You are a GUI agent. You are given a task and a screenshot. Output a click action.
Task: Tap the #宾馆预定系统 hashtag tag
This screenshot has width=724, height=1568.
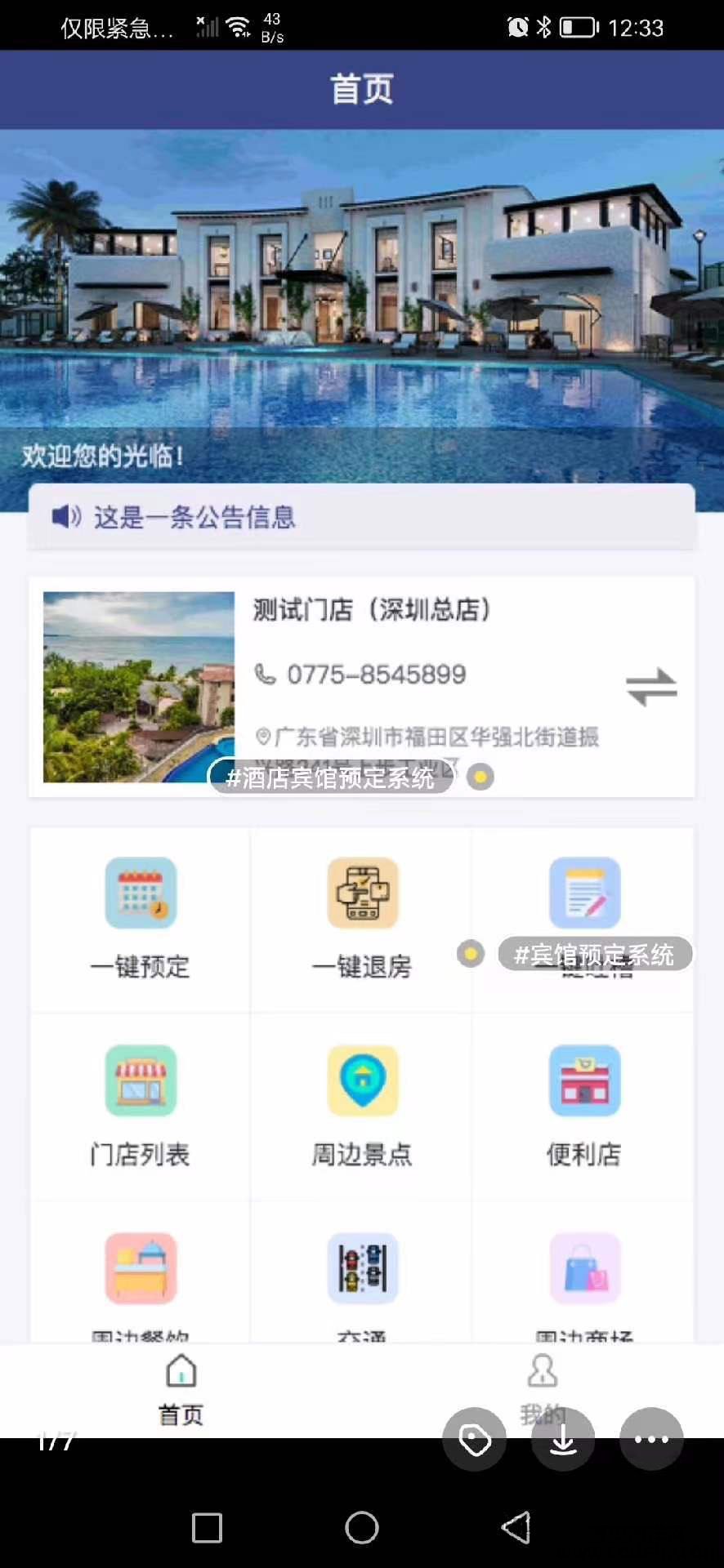click(594, 954)
